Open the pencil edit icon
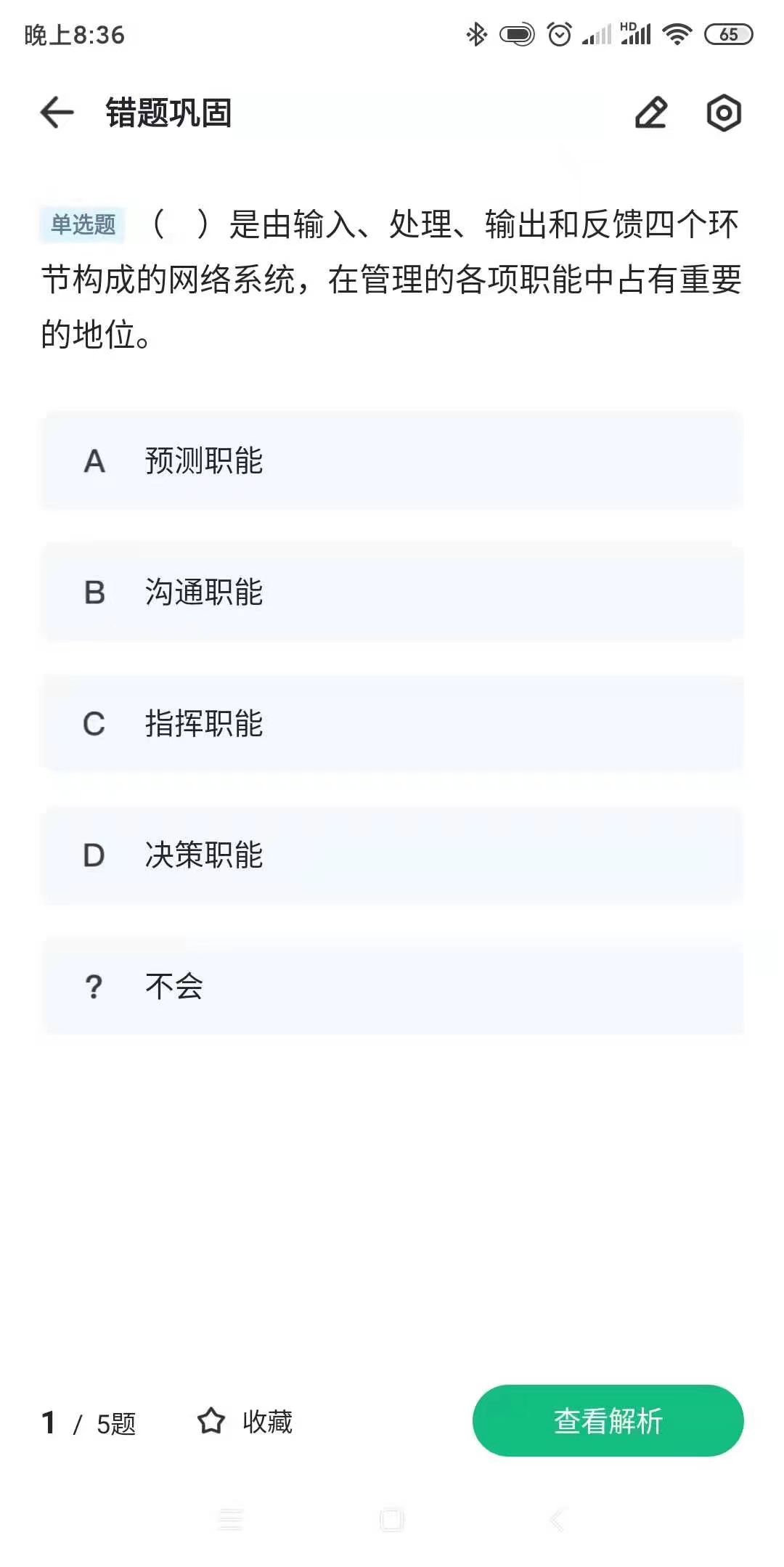Screen dimensions: 784x1567 pos(650,113)
